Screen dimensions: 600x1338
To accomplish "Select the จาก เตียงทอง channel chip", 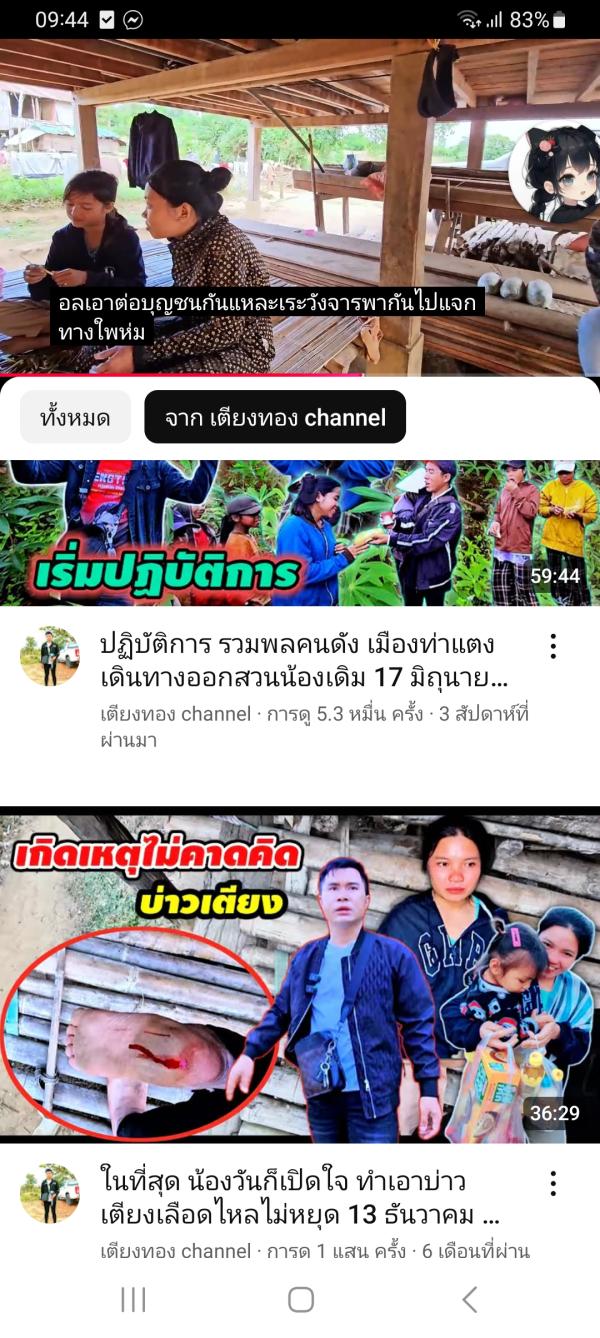I will [x=275, y=417].
